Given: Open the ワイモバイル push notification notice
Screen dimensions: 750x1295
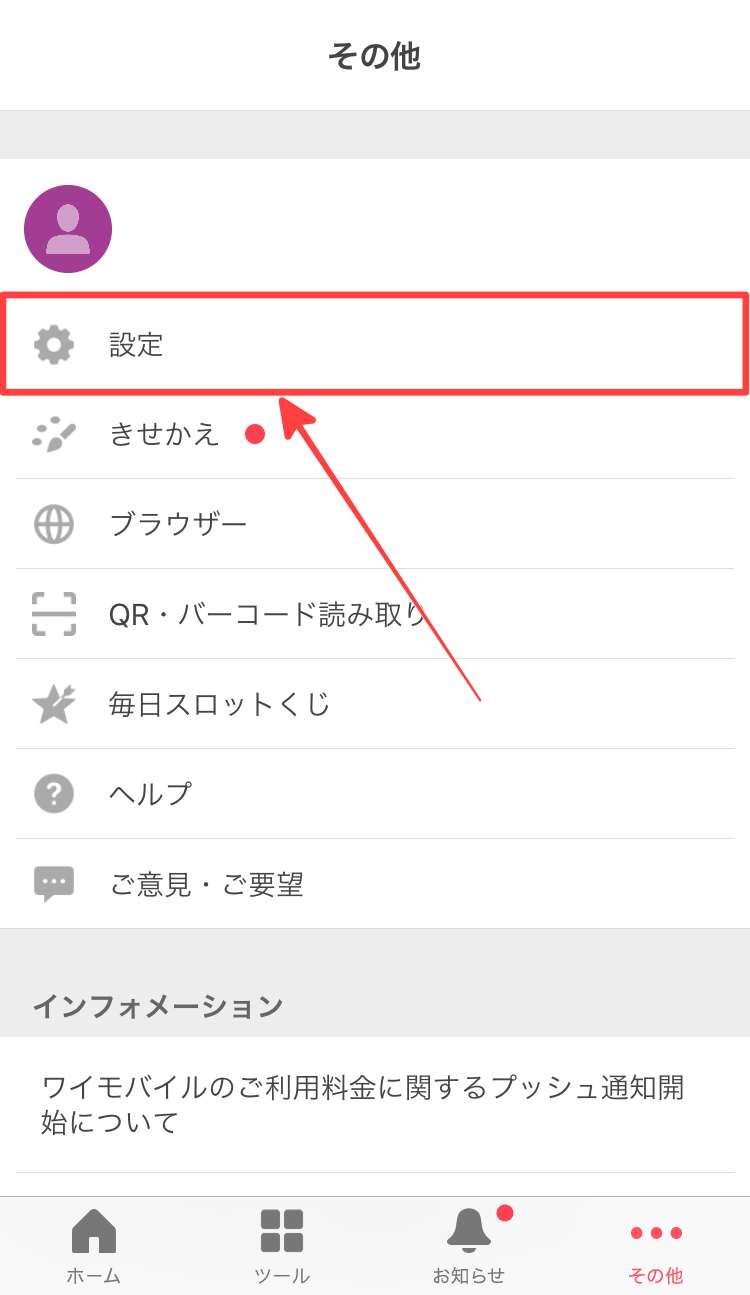Looking at the screenshot, I should 365,1104.
